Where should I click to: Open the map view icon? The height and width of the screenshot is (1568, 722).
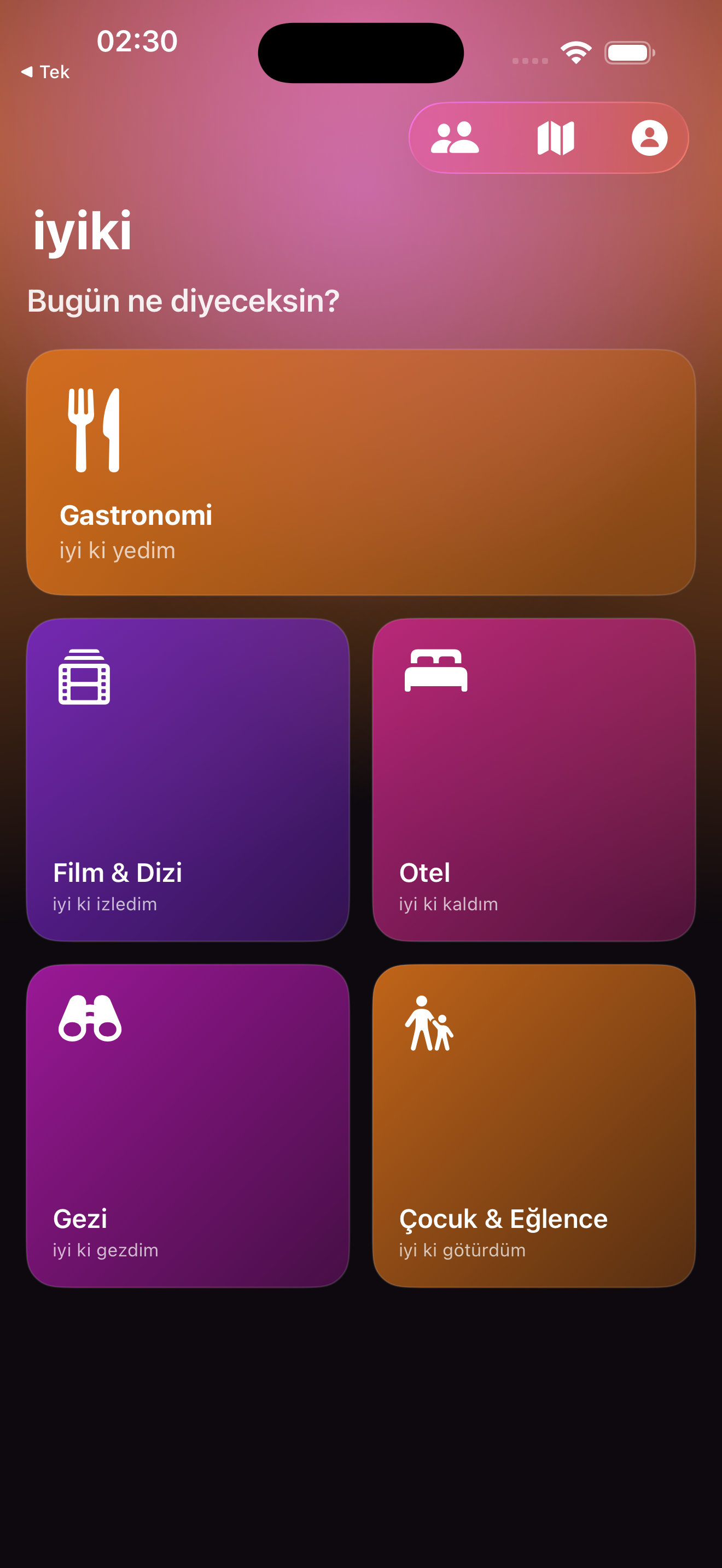[556, 138]
